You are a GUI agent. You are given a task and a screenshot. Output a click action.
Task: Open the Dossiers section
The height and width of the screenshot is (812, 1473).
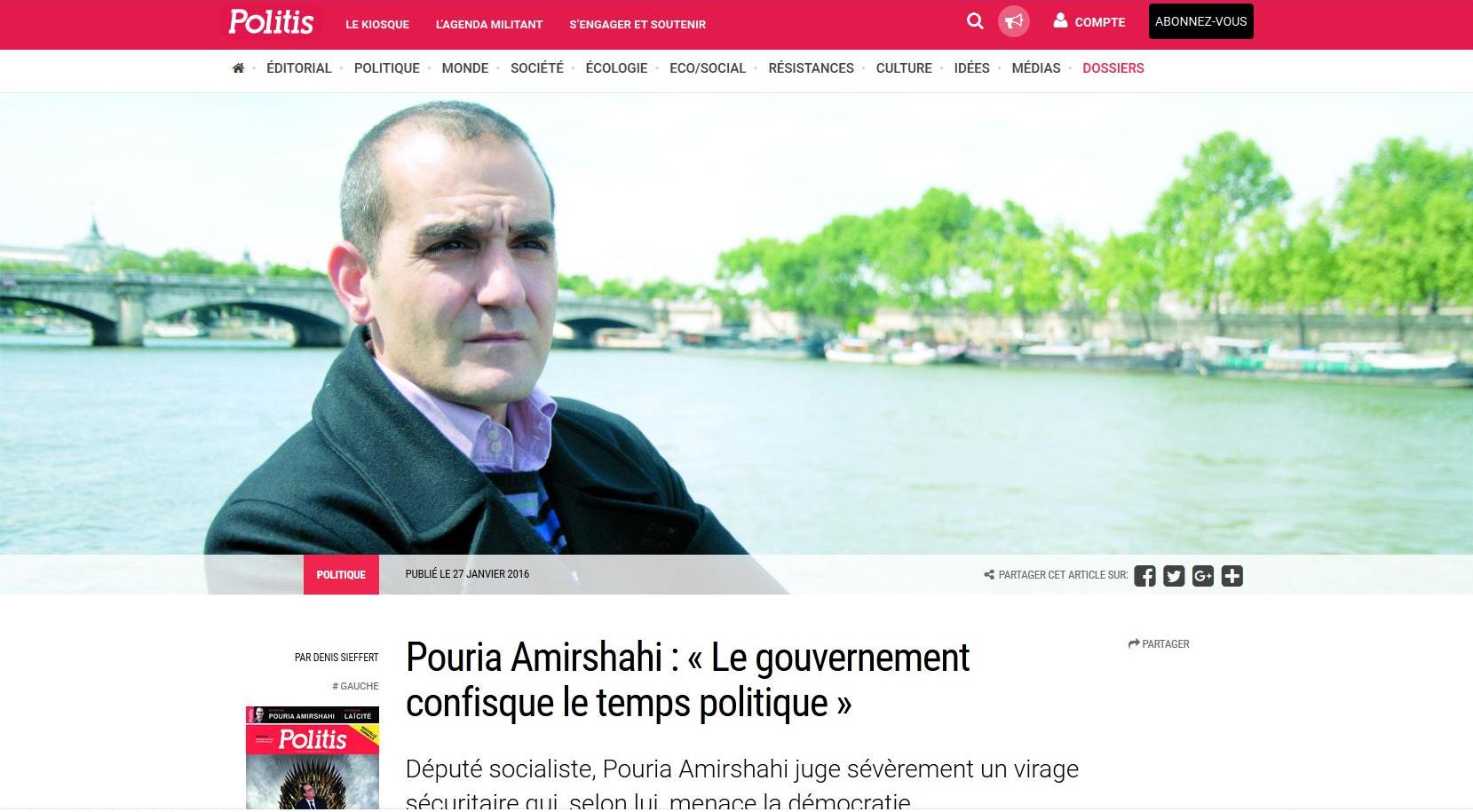point(1113,68)
